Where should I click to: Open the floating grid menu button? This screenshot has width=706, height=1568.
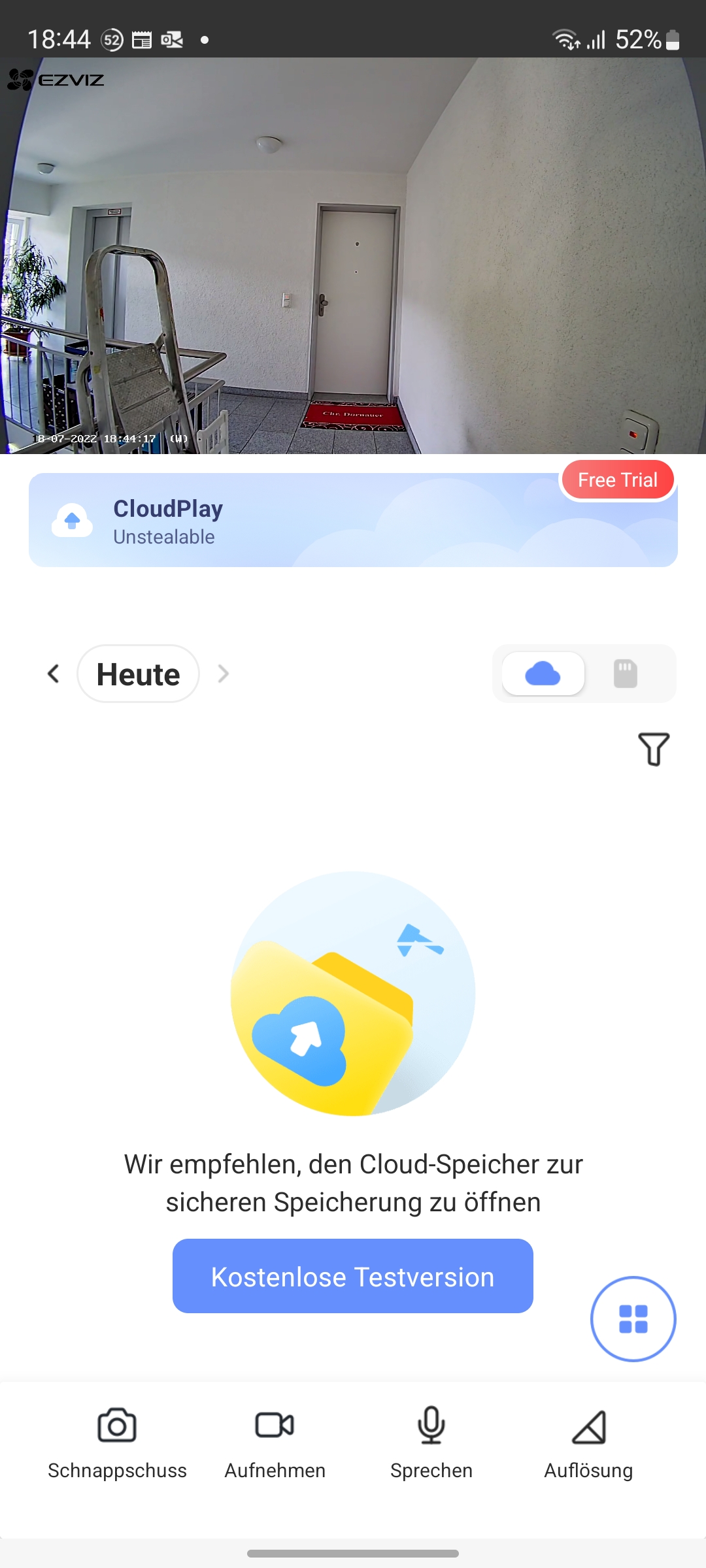coord(633,1318)
